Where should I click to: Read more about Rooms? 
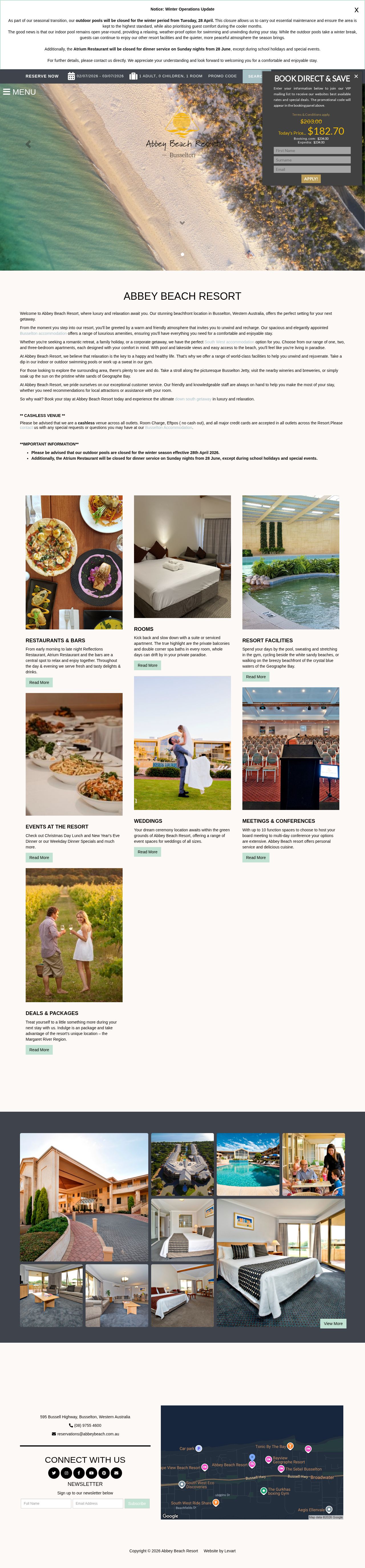coord(147,665)
